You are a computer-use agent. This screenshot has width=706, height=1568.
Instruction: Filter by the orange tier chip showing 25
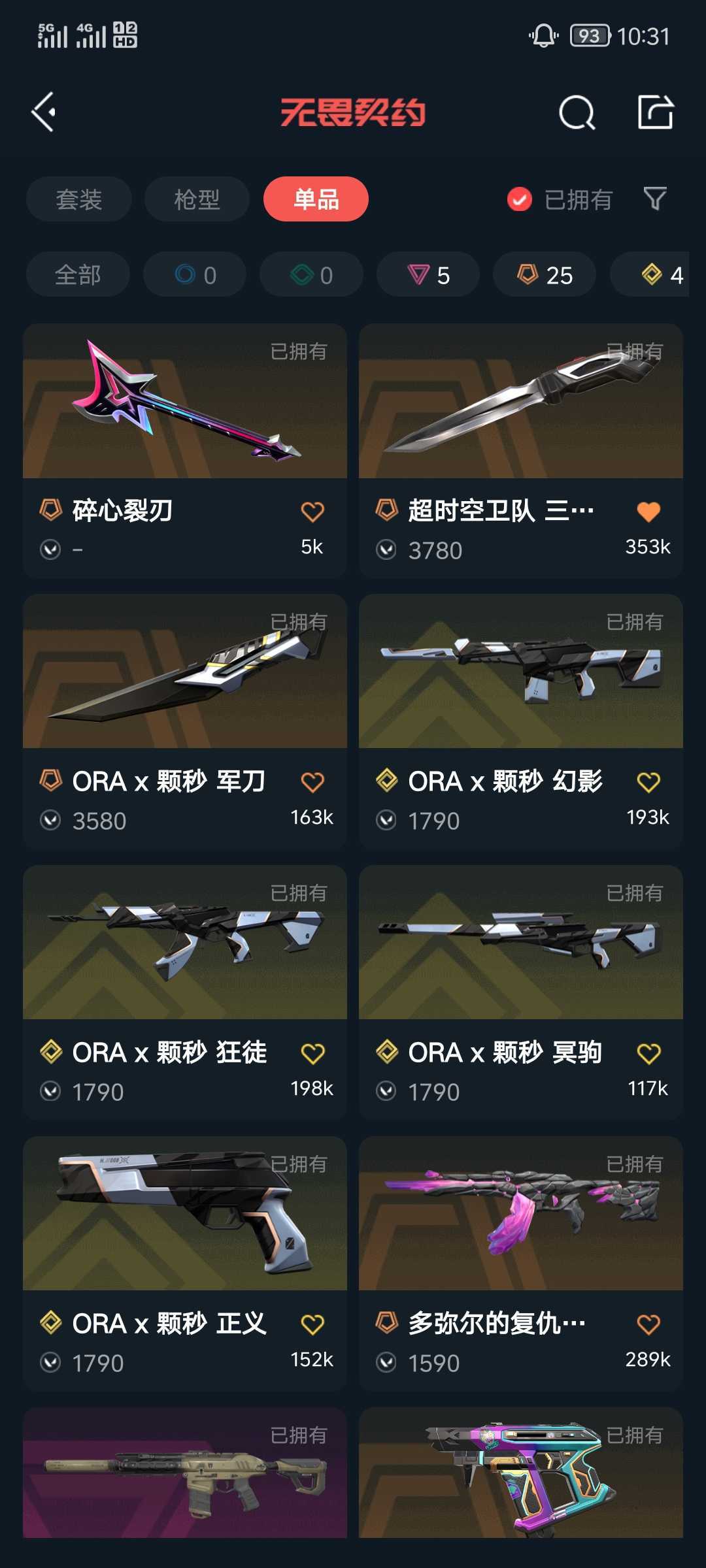545,275
